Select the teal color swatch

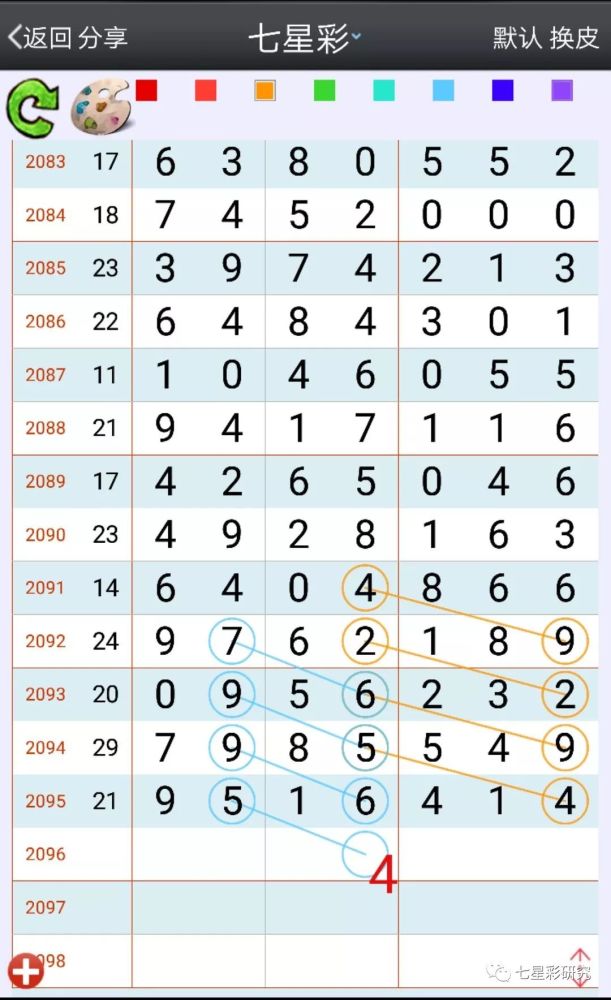point(383,90)
